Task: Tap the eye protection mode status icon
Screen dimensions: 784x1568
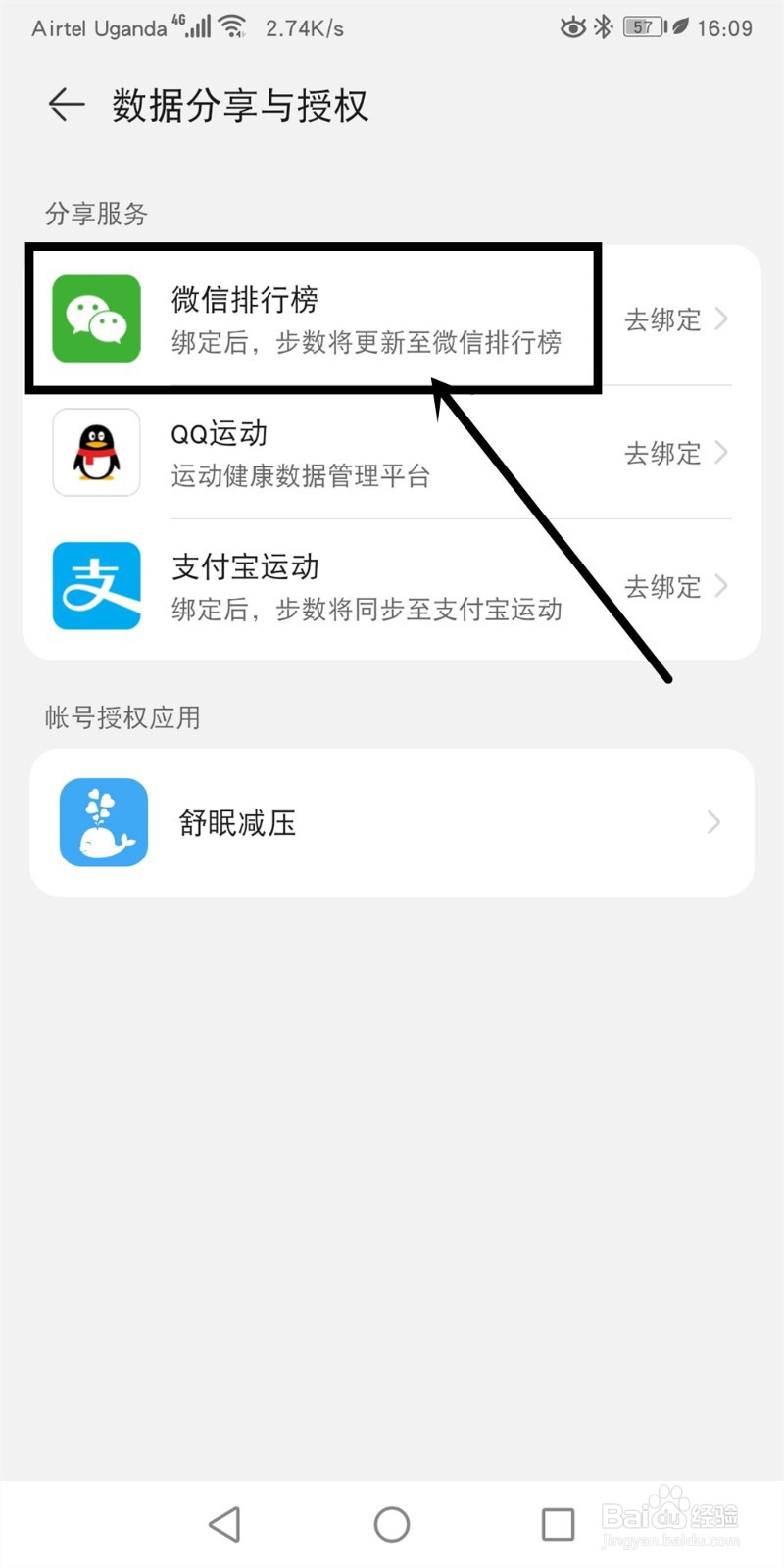Action: [x=571, y=28]
